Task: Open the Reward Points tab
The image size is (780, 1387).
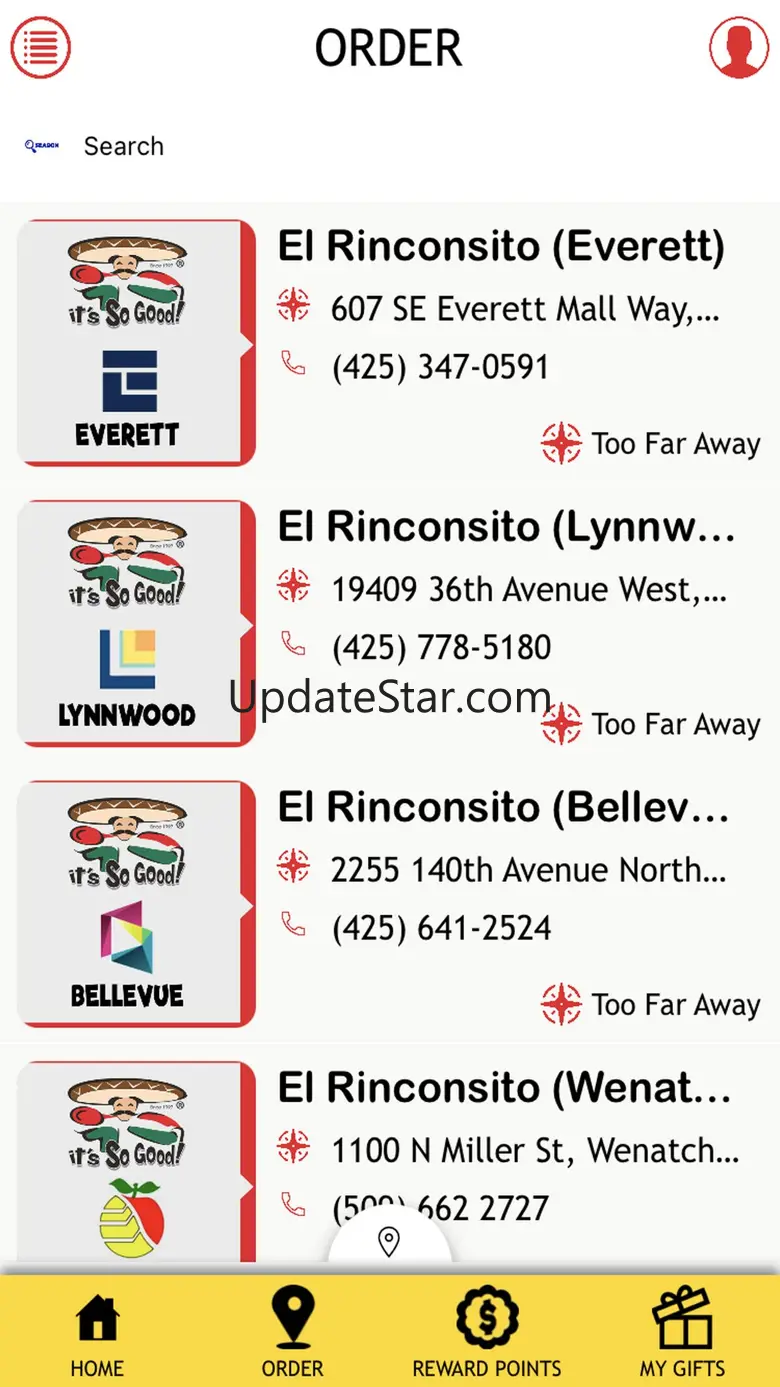Action: click(x=487, y=1332)
